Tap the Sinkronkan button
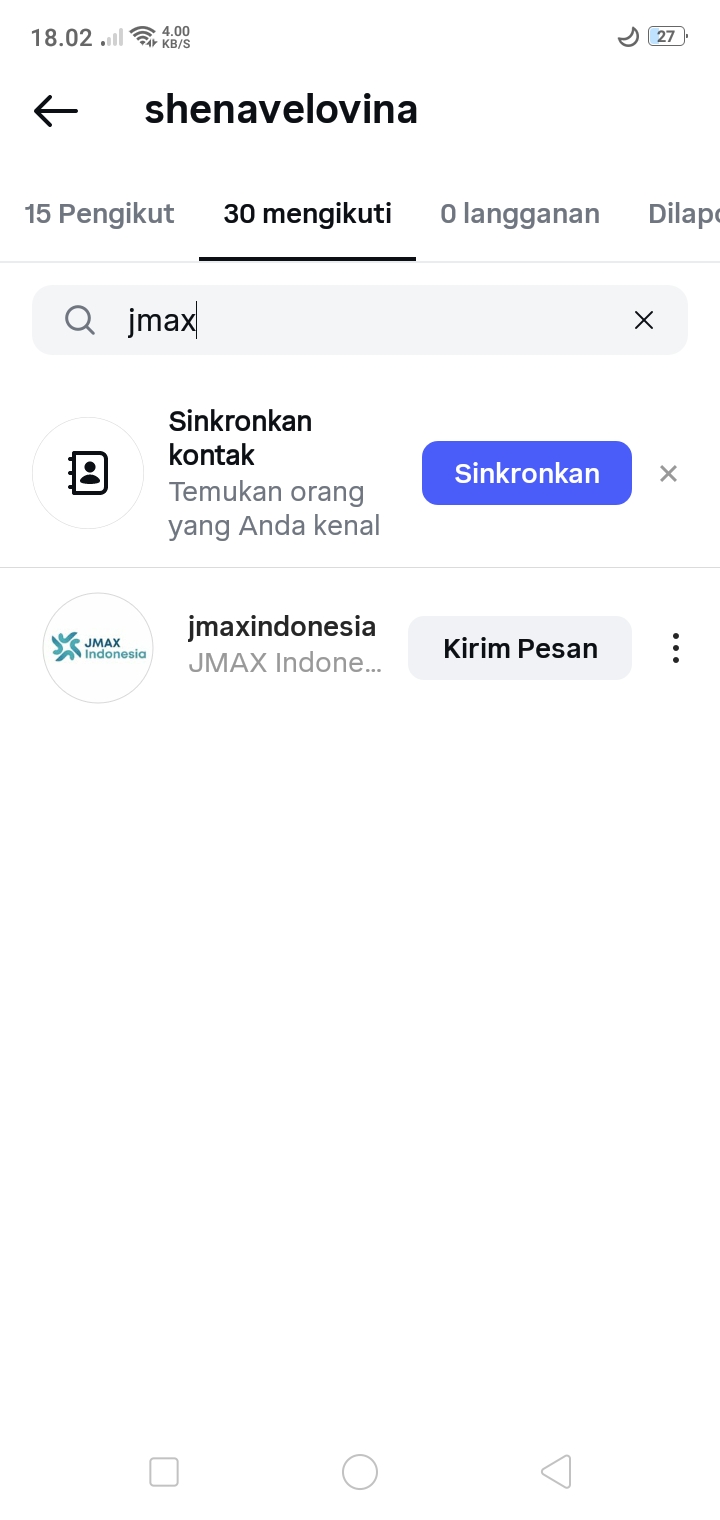The width and height of the screenshot is (720, 1520). pos(526,473)
